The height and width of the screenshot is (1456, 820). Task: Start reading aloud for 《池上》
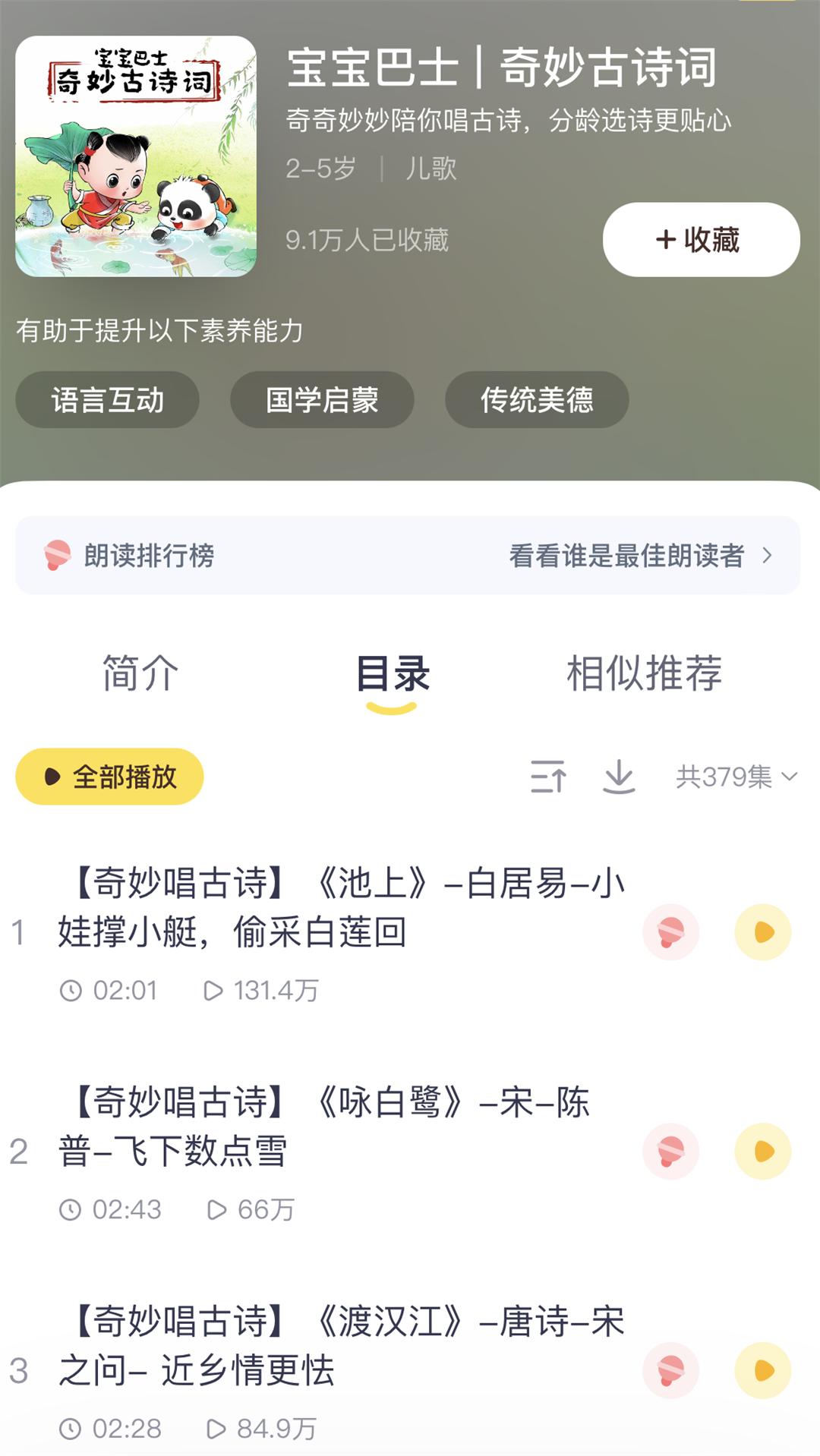coord(670,932)
